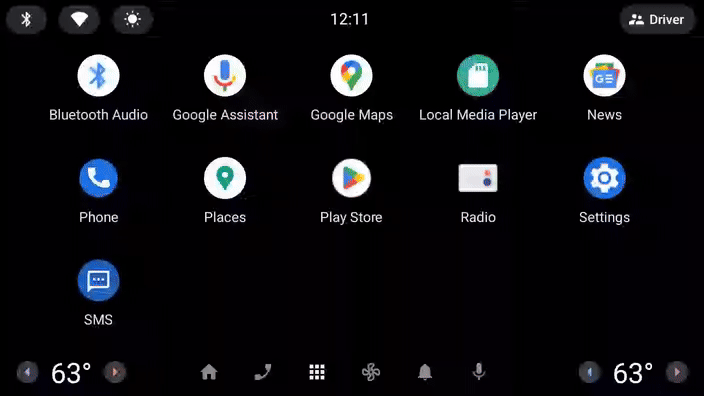Open the display brightness control
Viewport: 704px width, 396px height.
coord(132,19)
